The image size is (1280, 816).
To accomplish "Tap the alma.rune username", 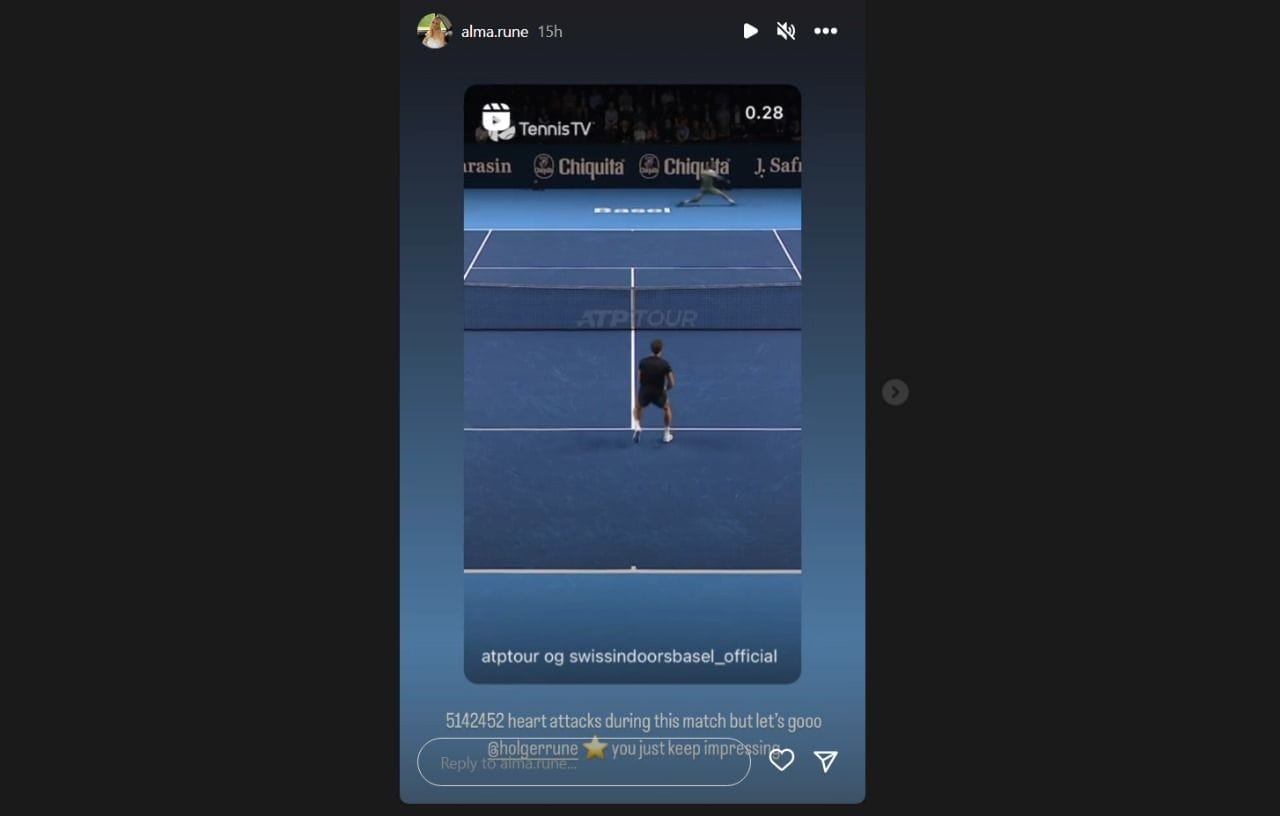I will pos(494,31).
